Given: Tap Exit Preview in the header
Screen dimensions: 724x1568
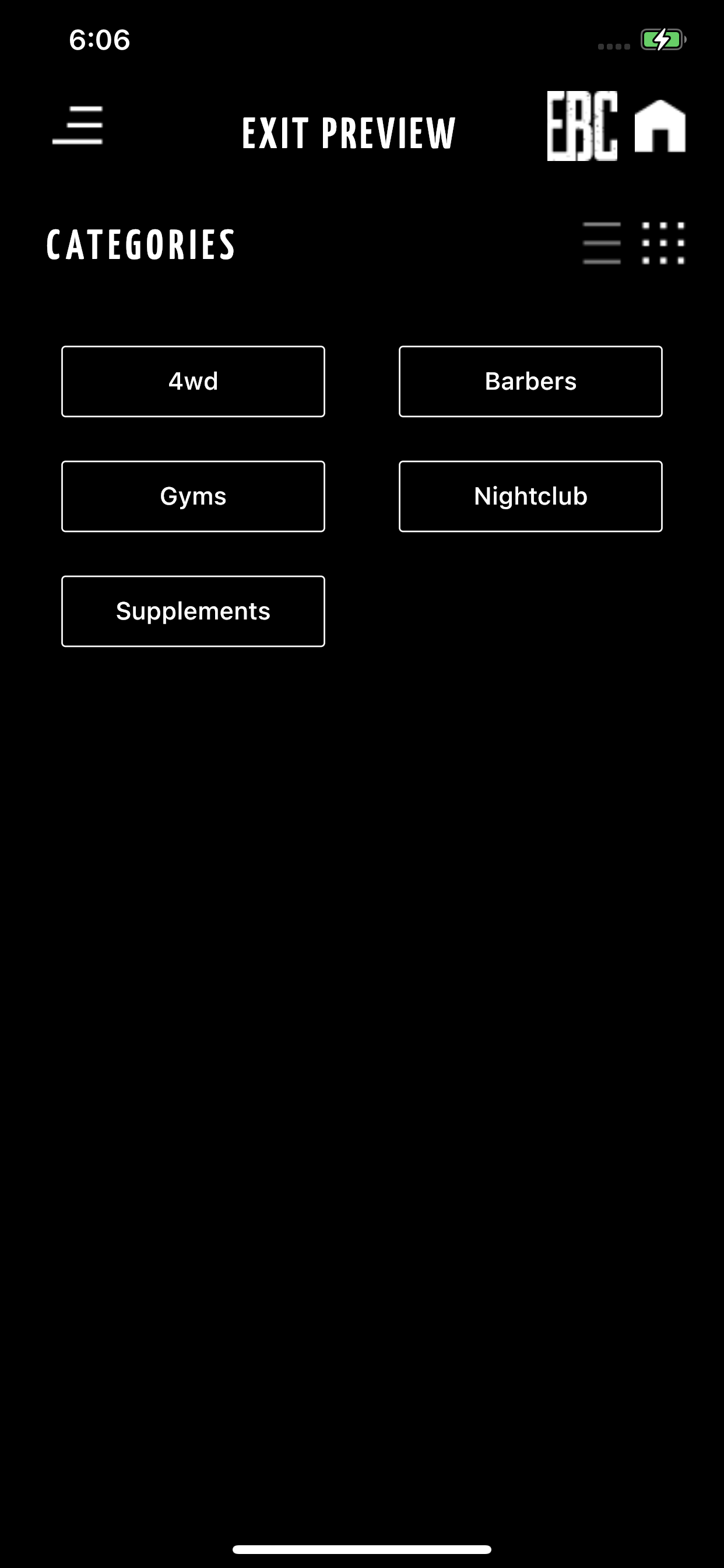Looking at the screenshot, I should (x=349, y=134).
